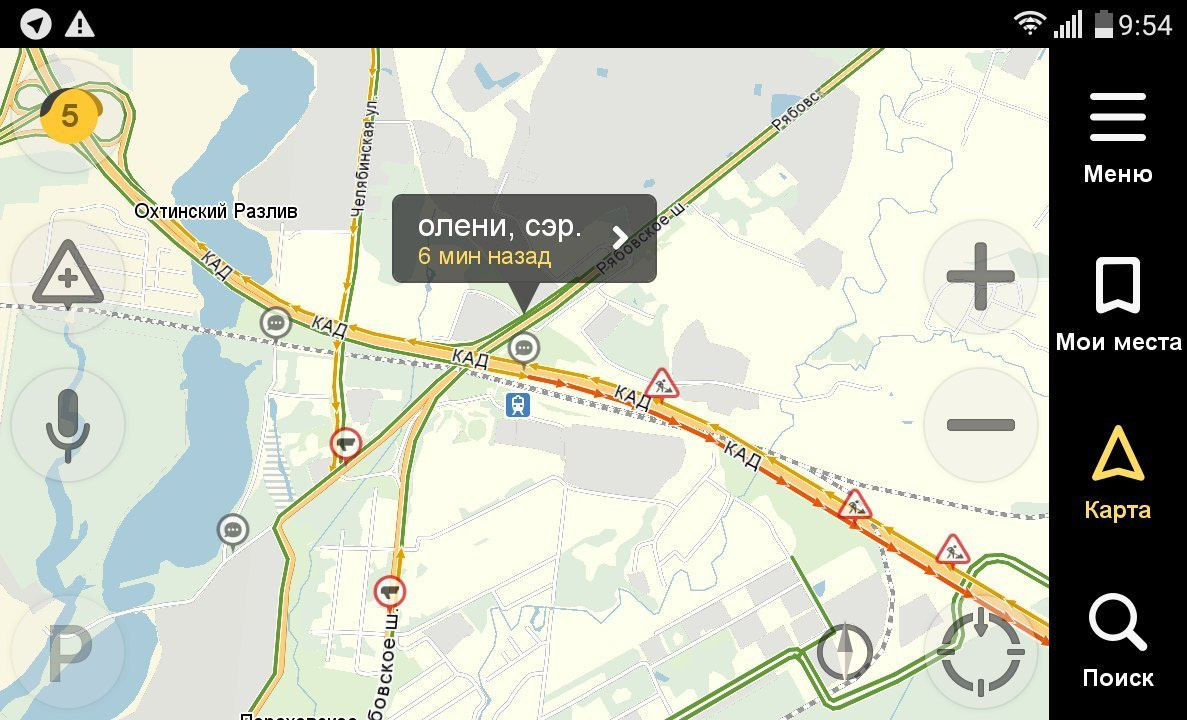Switch to the Карта tab

click(1117, 473)
